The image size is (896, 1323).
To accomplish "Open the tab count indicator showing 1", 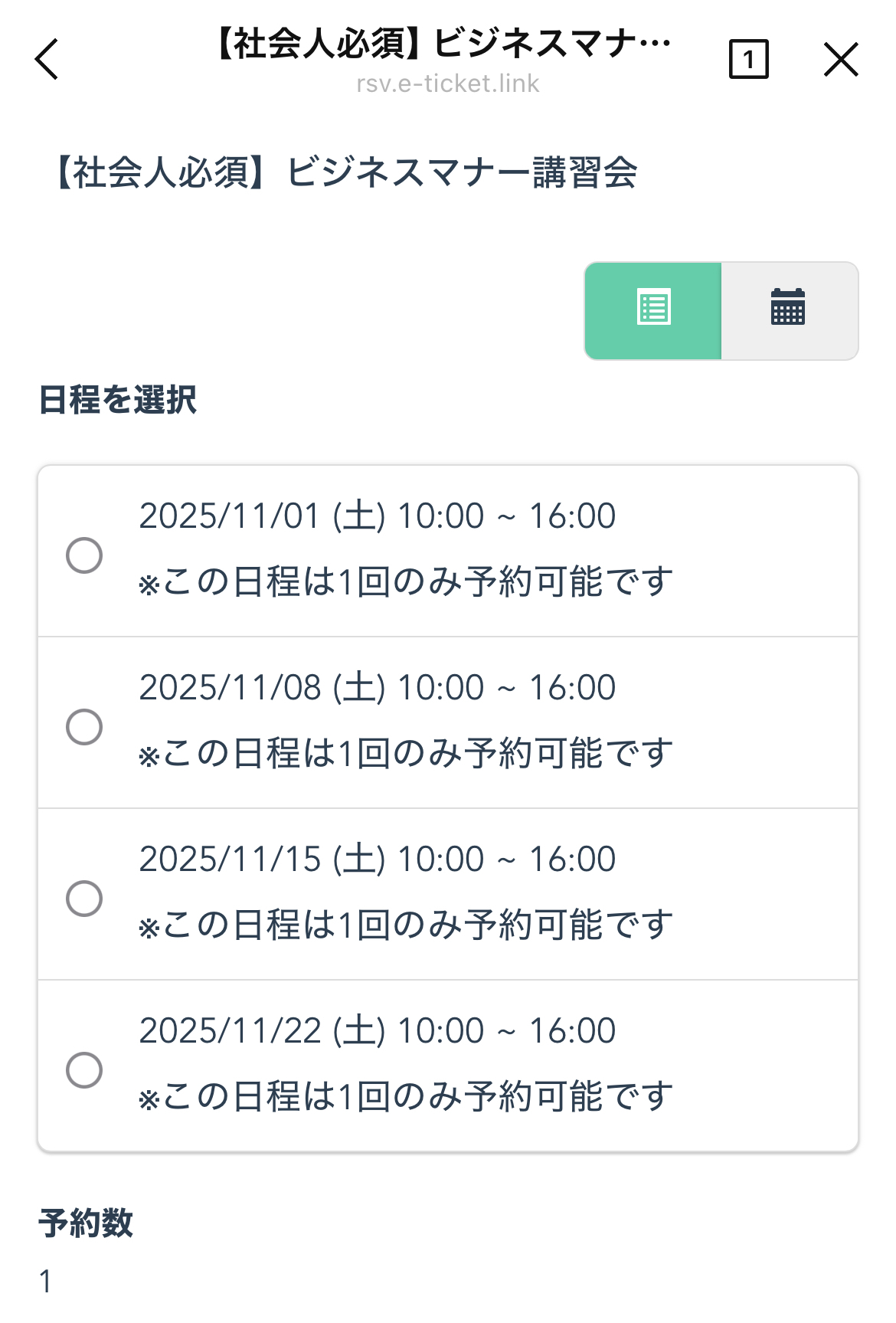I will pos(749,58).
